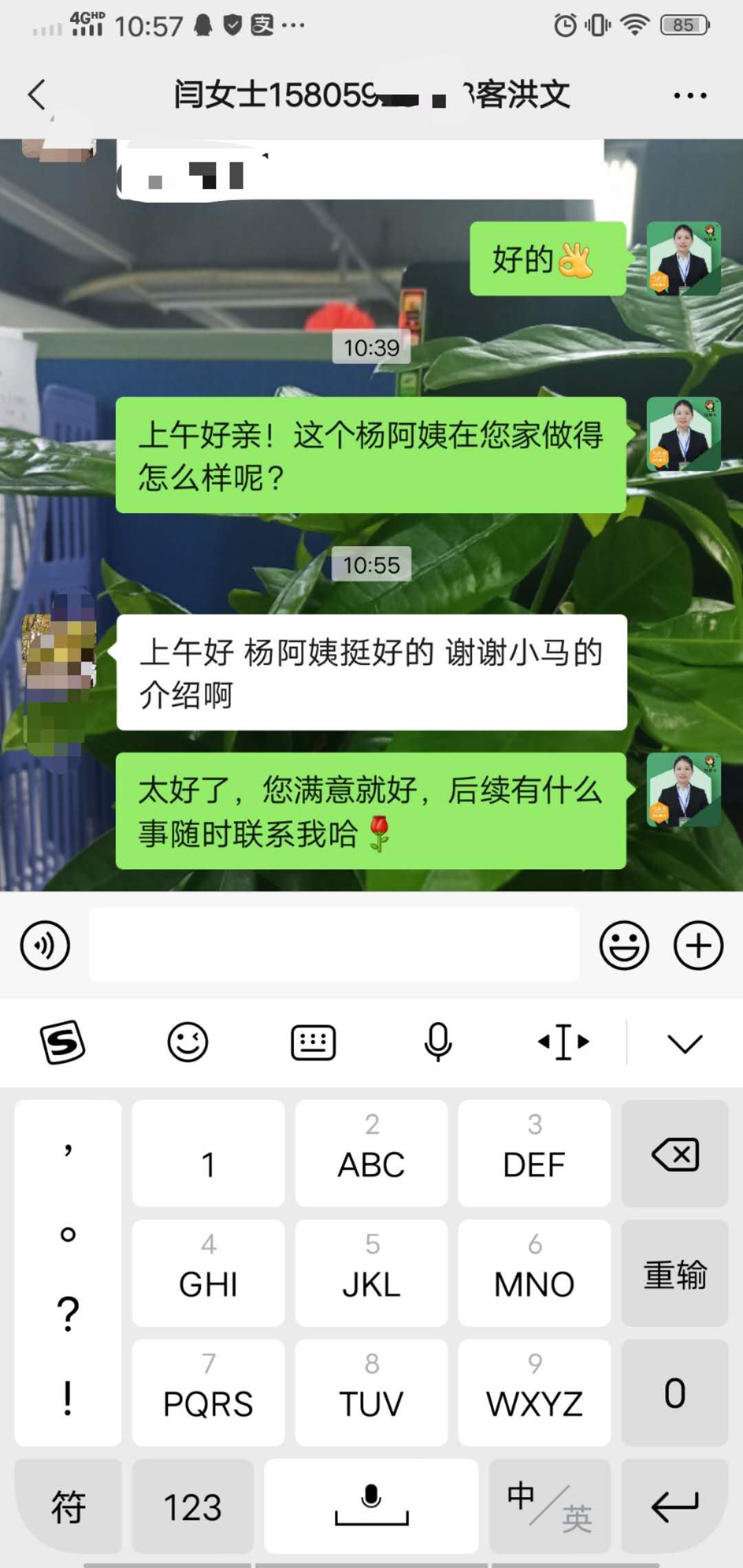This screenshot has height=1568, width=743.
Task: Tap the message text field
Action: [x=334, y=945]
